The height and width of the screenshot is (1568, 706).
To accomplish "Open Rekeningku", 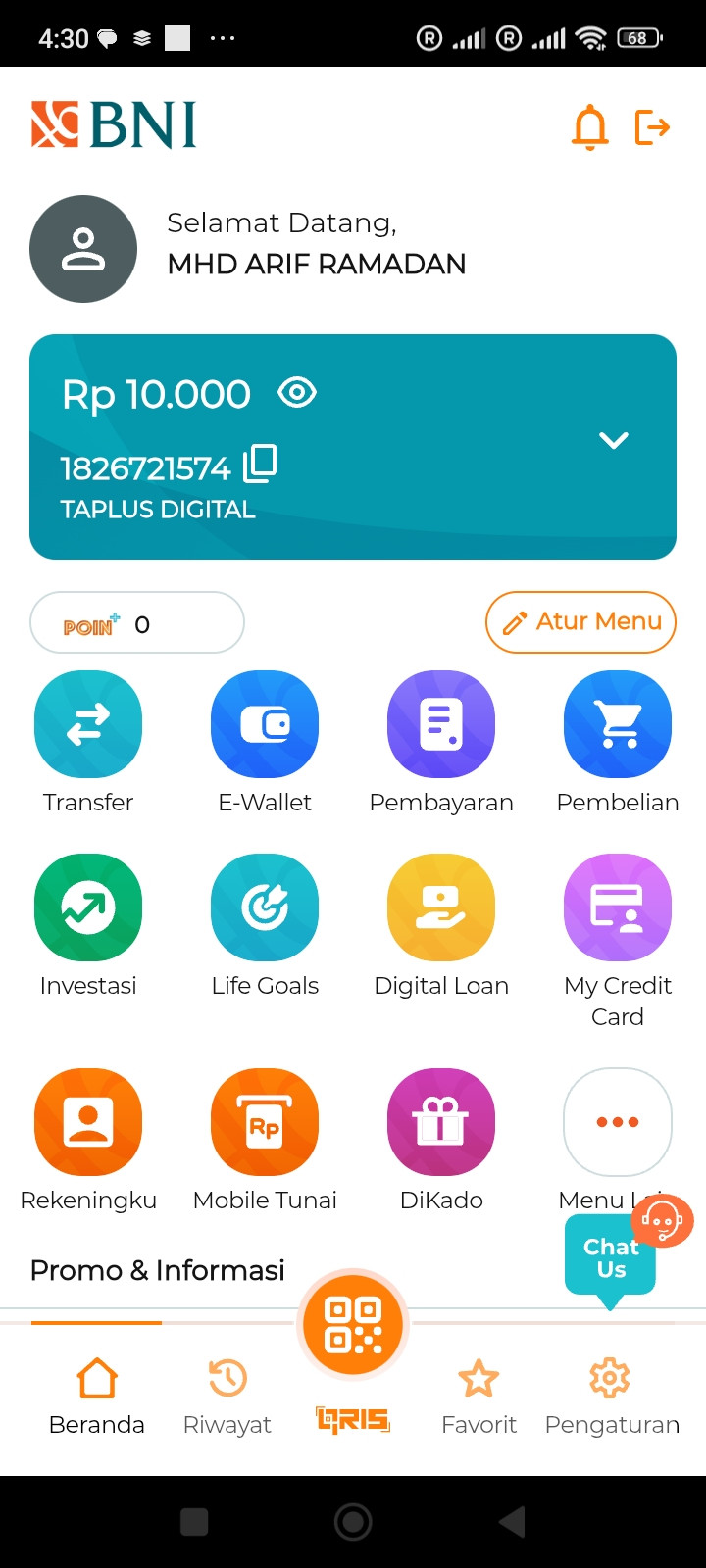I will pyautogui.click(x=88, y=1123).
